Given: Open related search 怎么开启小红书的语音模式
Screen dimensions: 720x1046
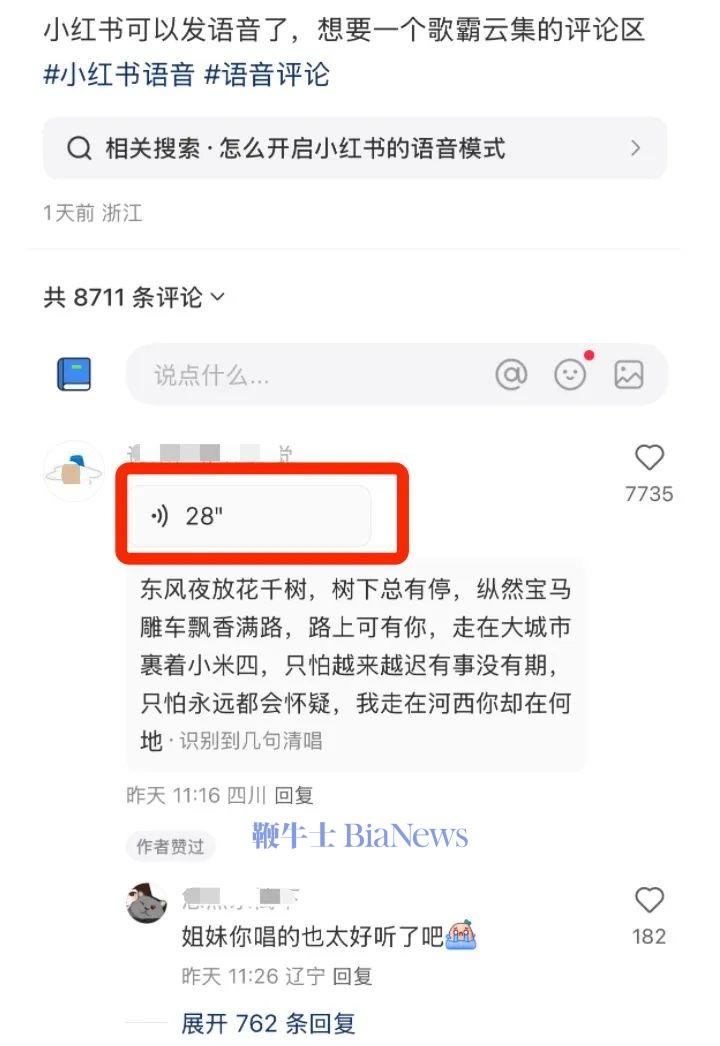Looking at the screenshot, I should pyautogui.click(x=354, y=149).
